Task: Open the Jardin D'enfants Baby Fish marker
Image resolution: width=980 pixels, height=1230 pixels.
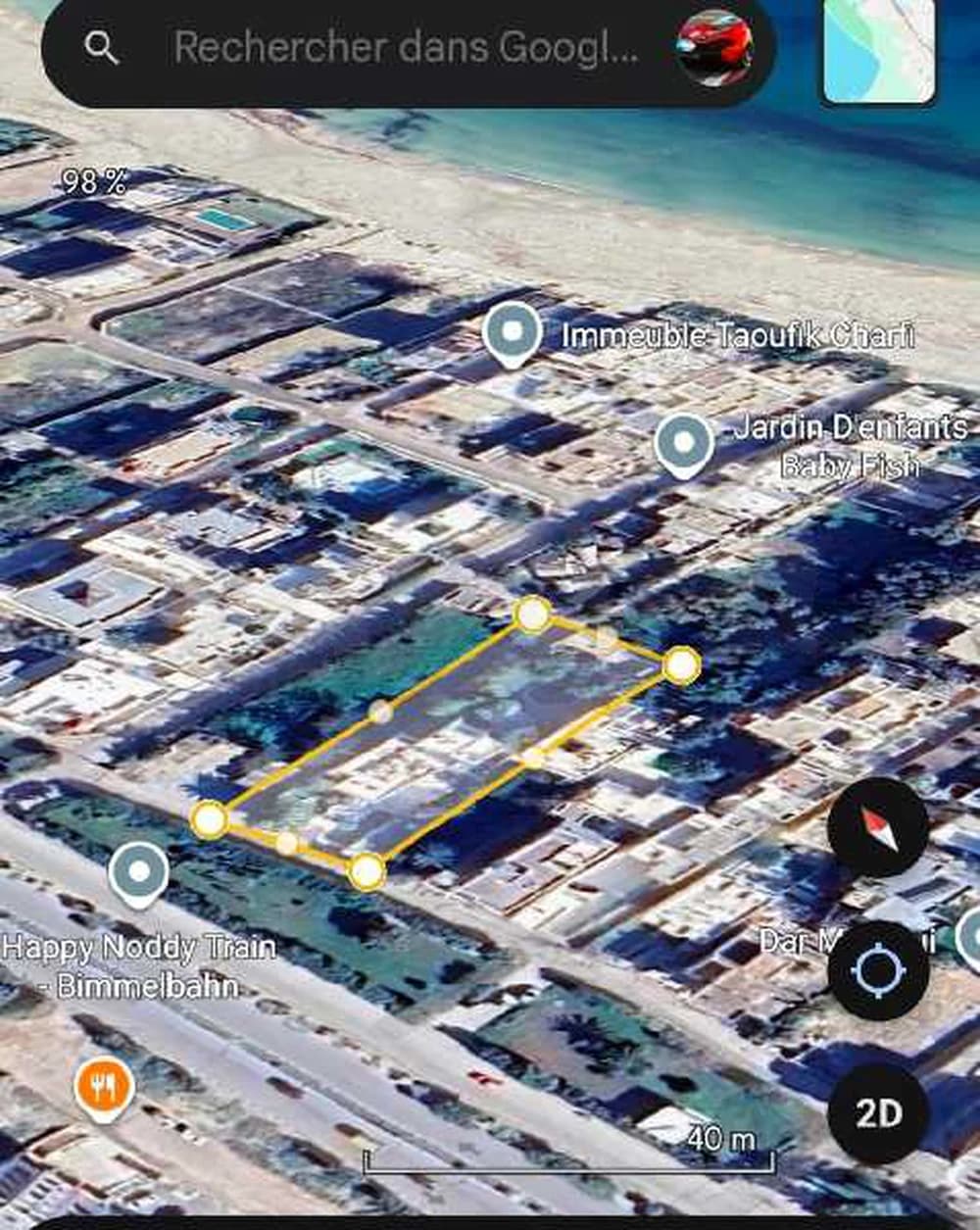Action: [683, 444]
